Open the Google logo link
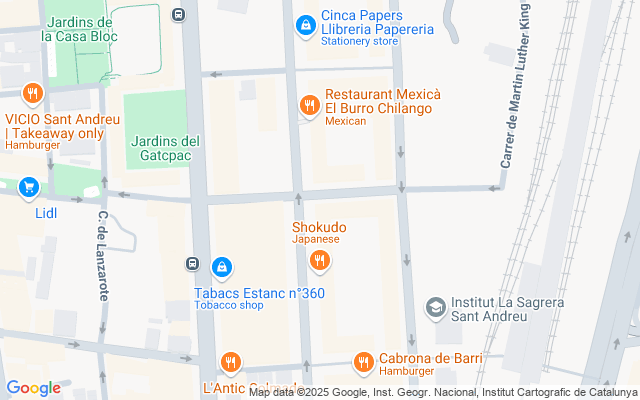 tap(33, 388)
